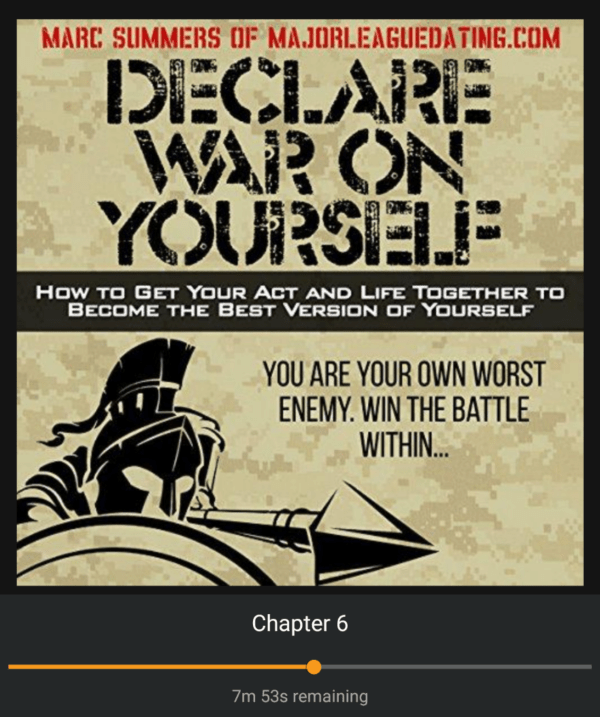600x717 pixels.
Task: Open the Declare War on Yourself cover
Action: tap(300, 300)
